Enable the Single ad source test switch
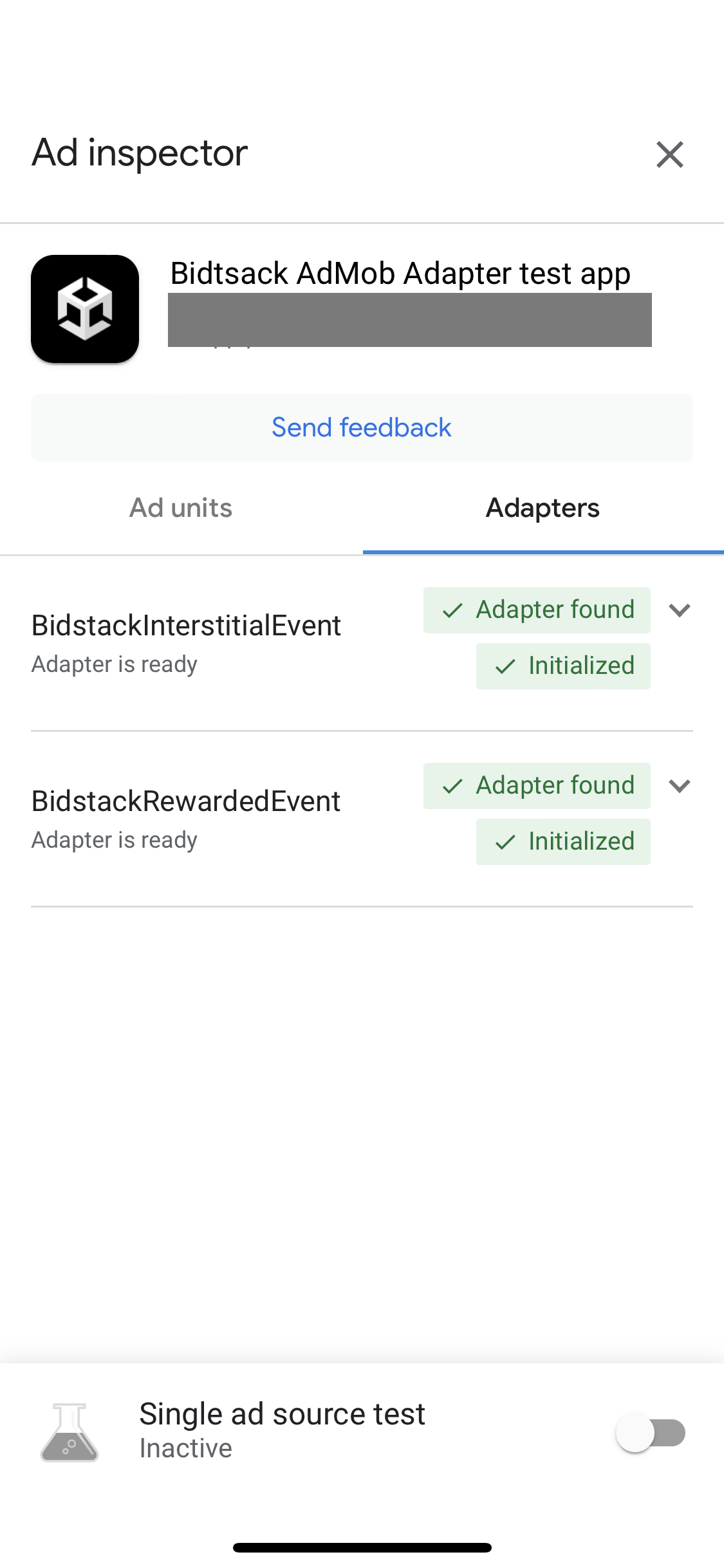The image size is (724, 1568). pos(651,1433)
